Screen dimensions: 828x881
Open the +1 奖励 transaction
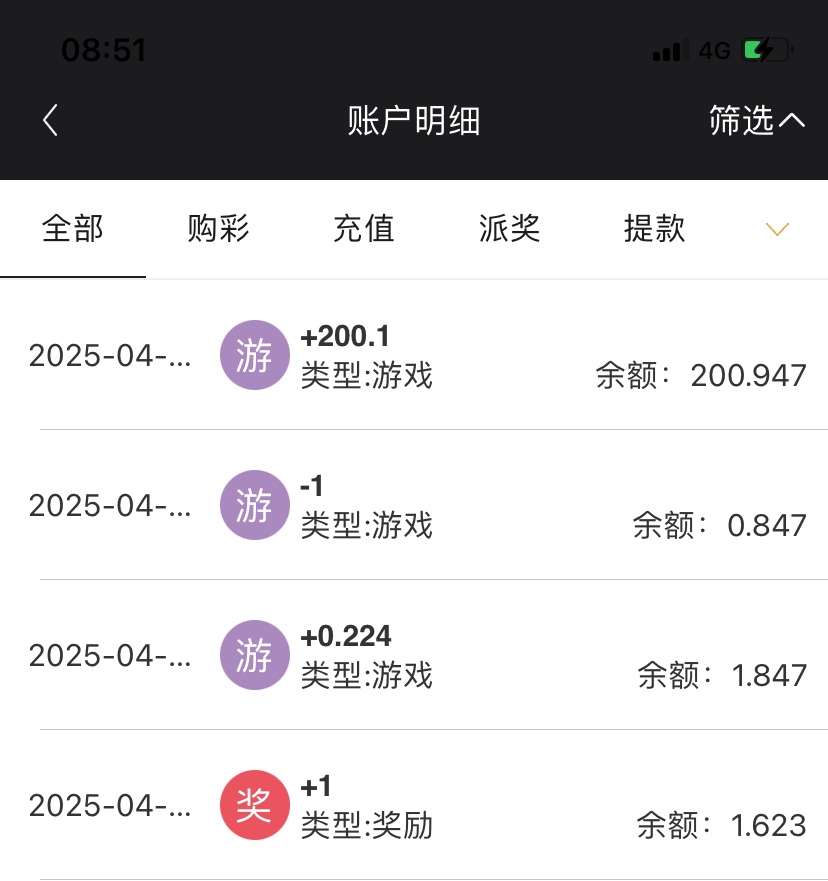tap(414, 806)
